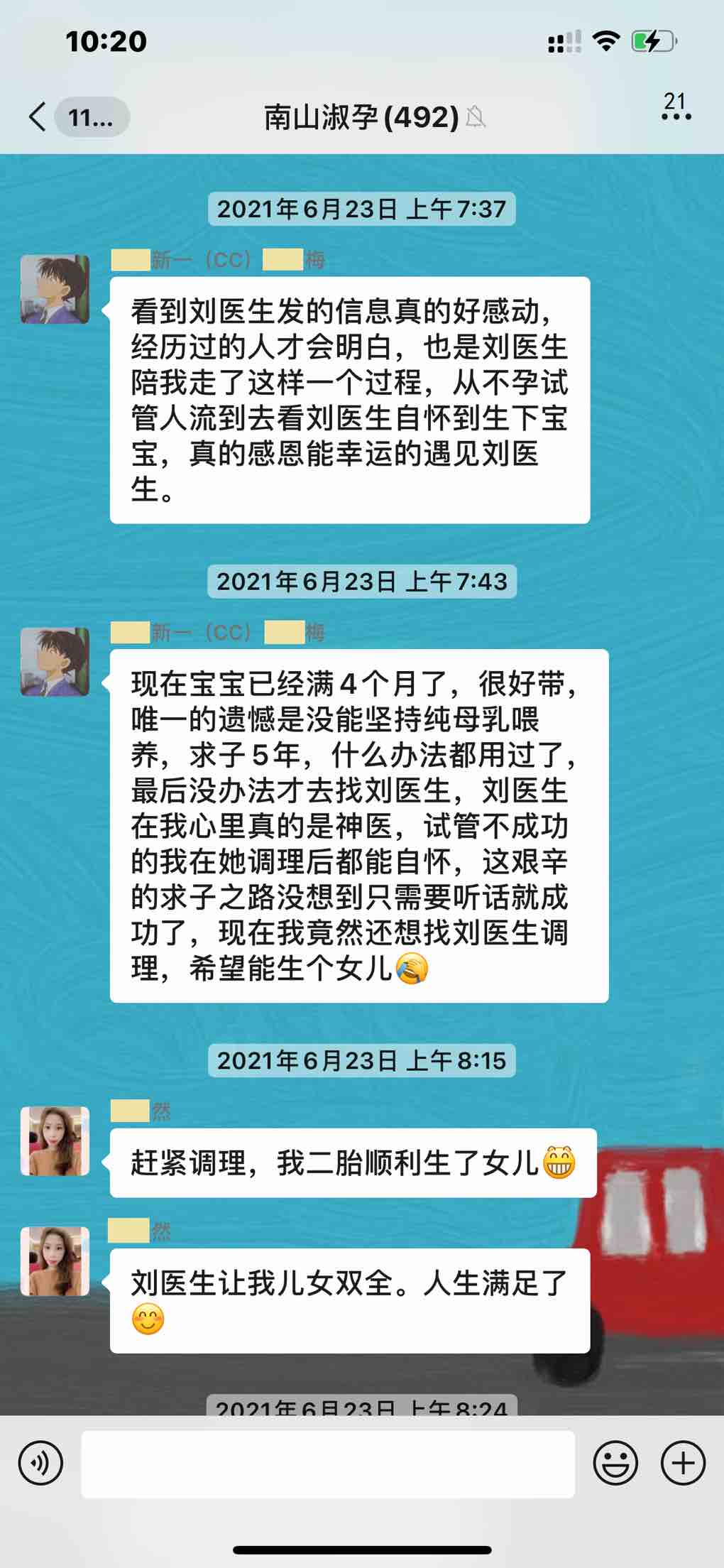Open the anime avatar on the 7:43 message

pos(55,662)
